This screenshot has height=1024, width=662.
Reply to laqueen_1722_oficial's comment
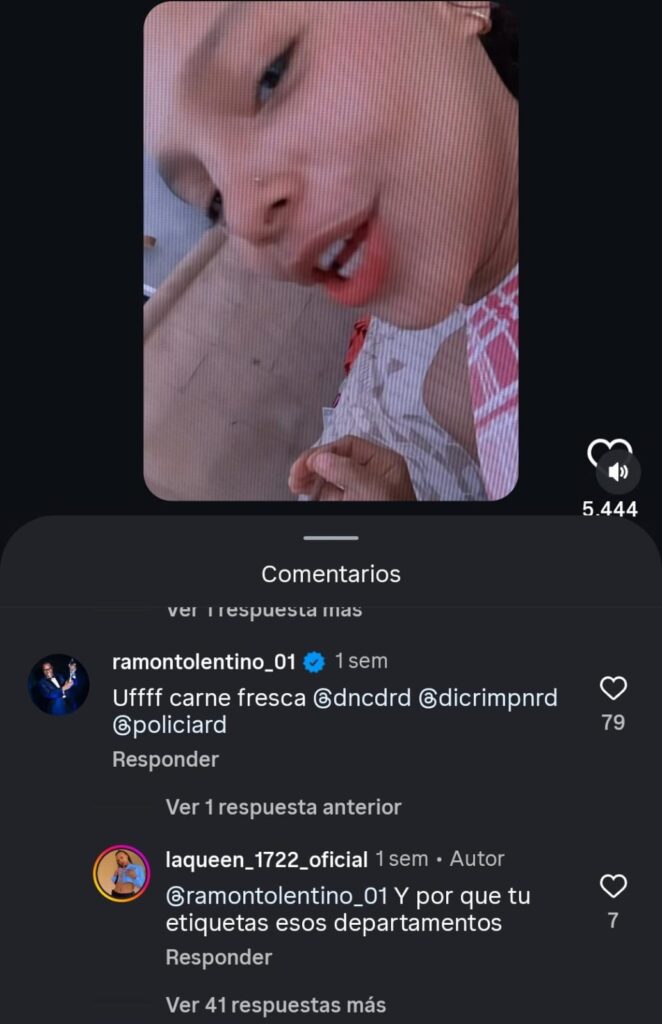coord(218,957)
